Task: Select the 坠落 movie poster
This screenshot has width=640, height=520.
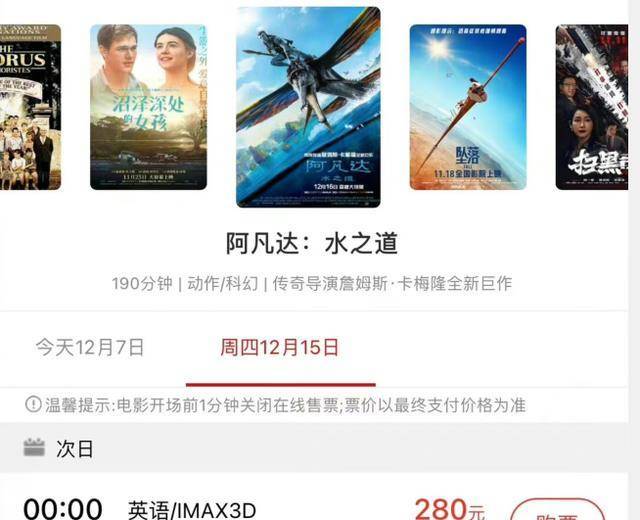Action: (467, 107)
